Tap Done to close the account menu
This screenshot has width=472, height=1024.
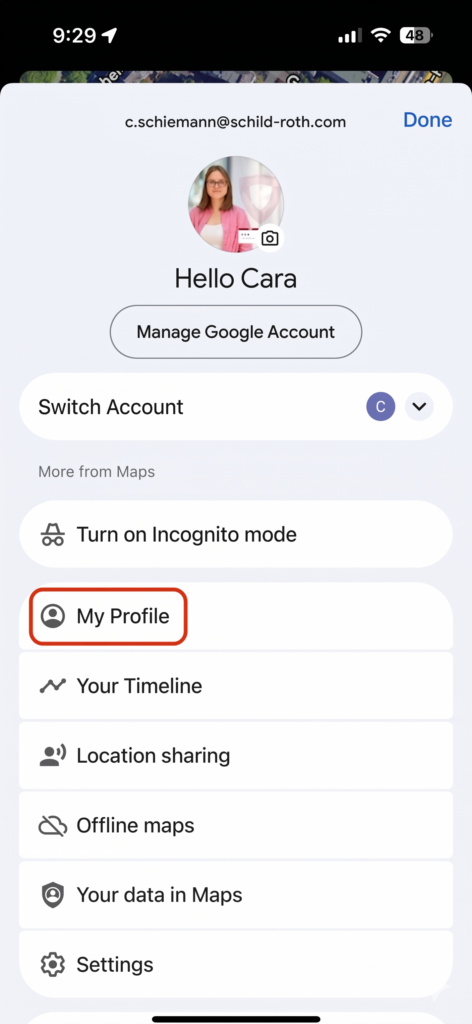point(428,120)
